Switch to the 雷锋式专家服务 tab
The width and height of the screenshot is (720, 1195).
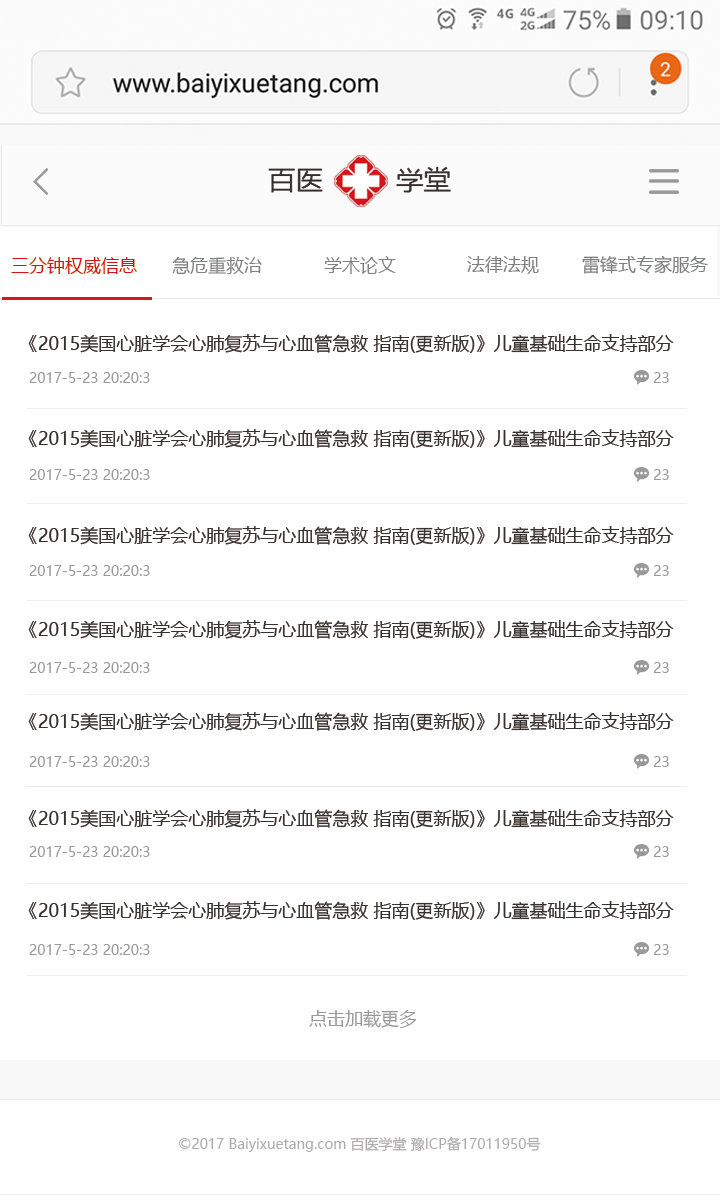click(645, 264)
